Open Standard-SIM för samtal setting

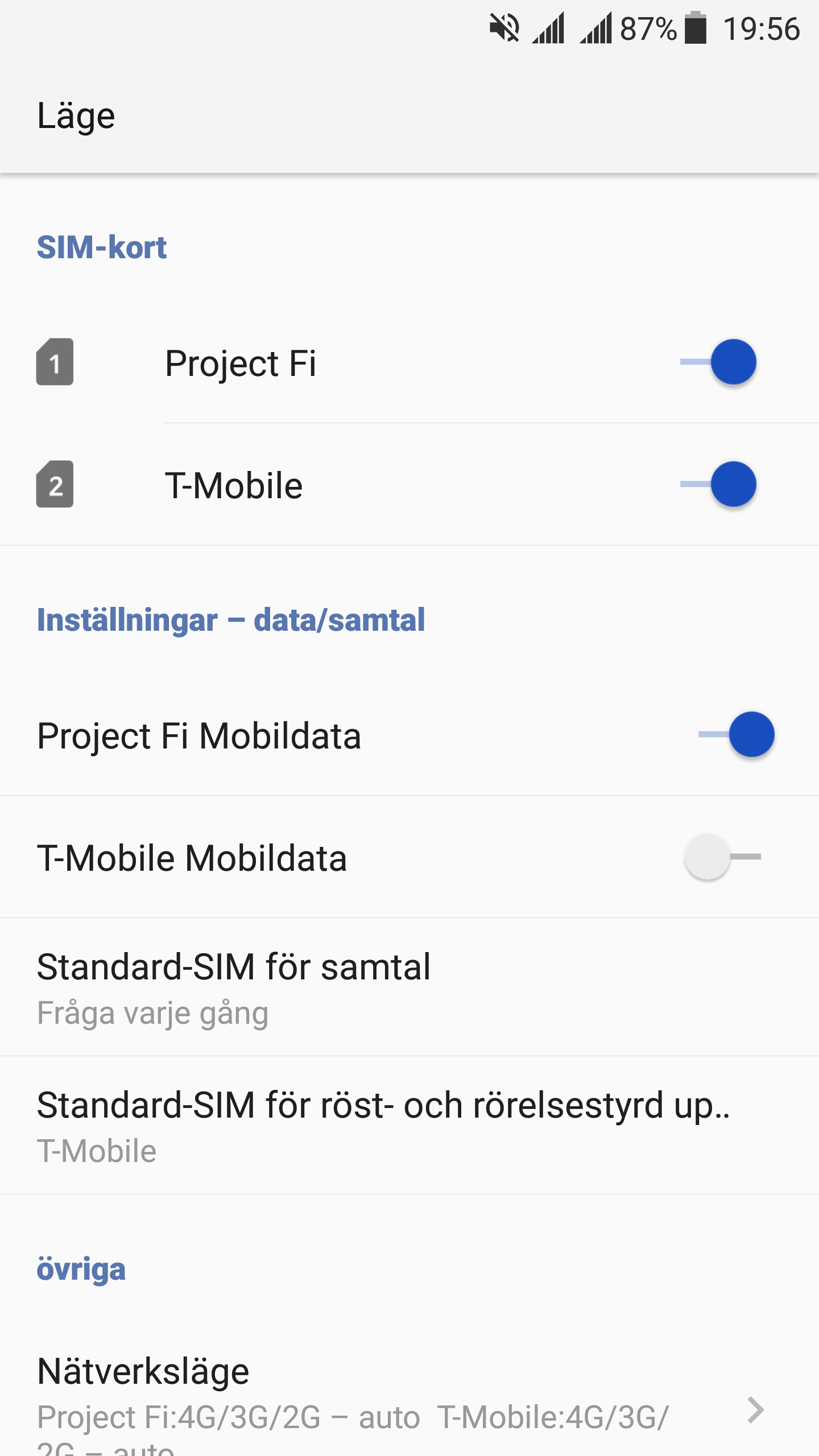[x=409, y=987]
